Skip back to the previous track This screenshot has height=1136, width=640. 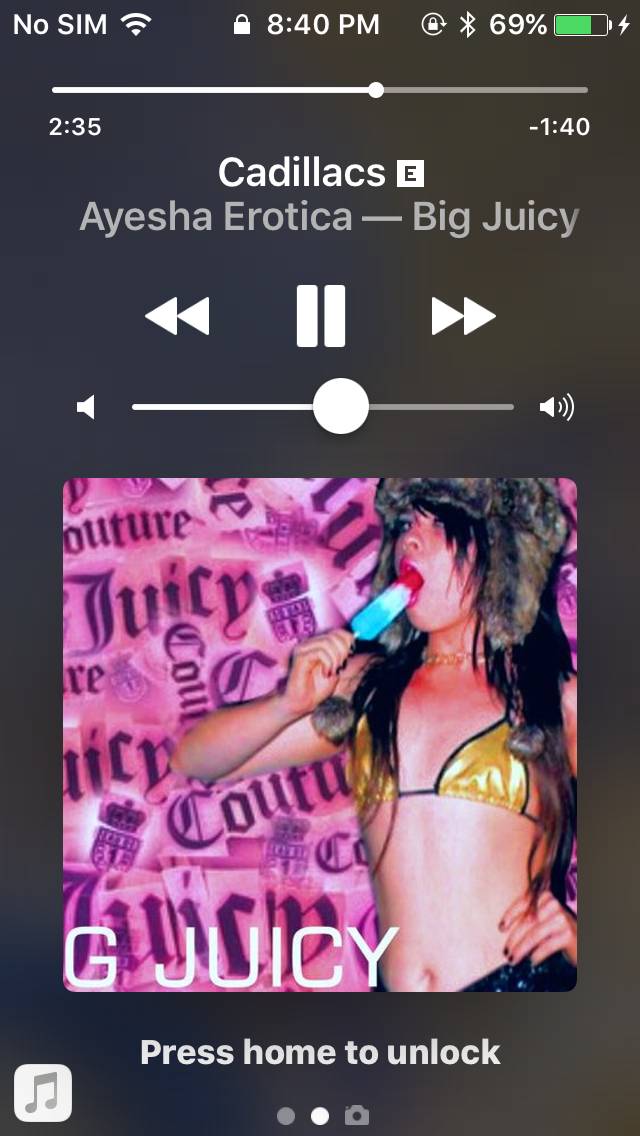[x=177, y=316]
